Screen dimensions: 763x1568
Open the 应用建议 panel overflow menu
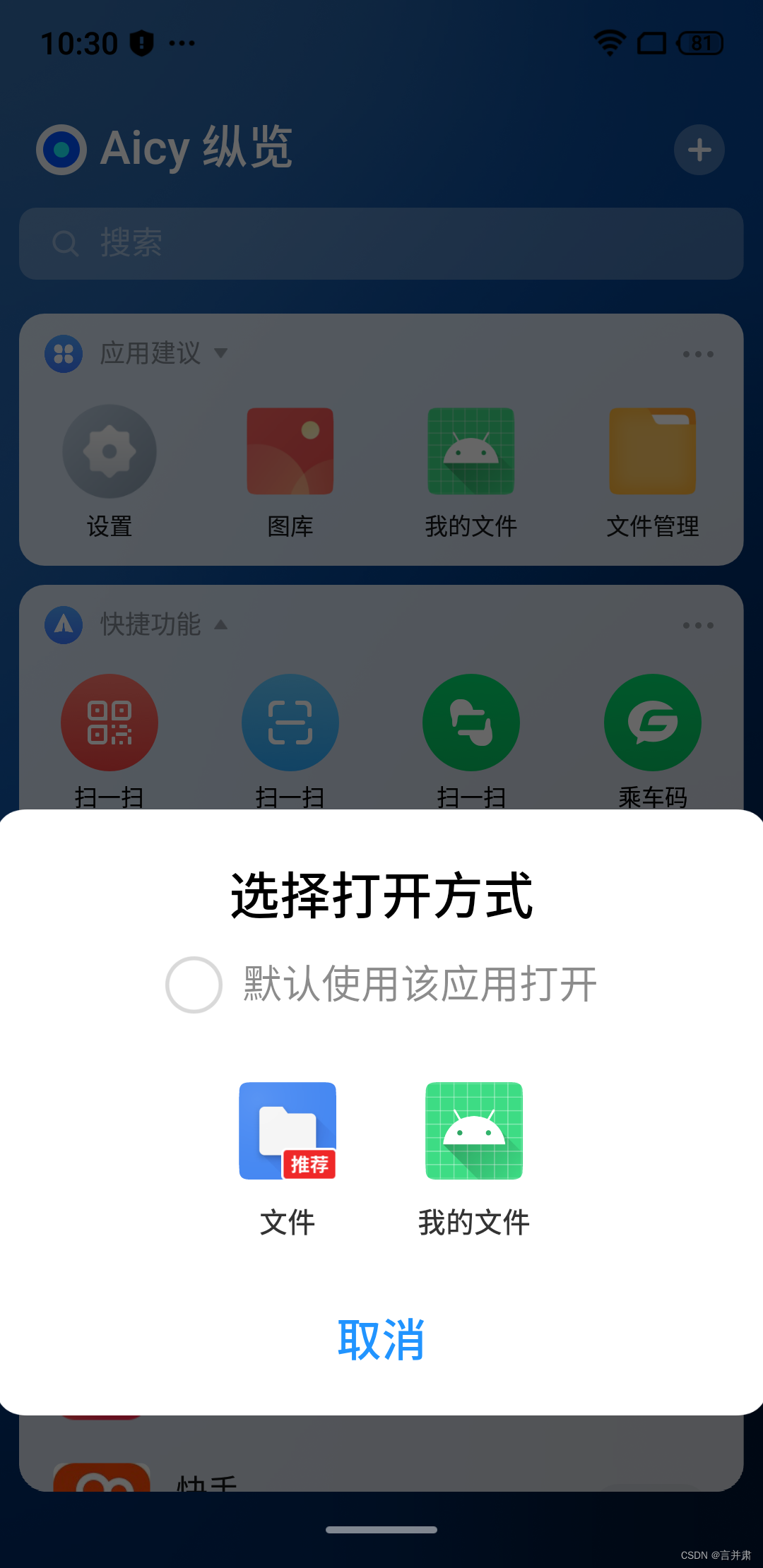(698, 353)
